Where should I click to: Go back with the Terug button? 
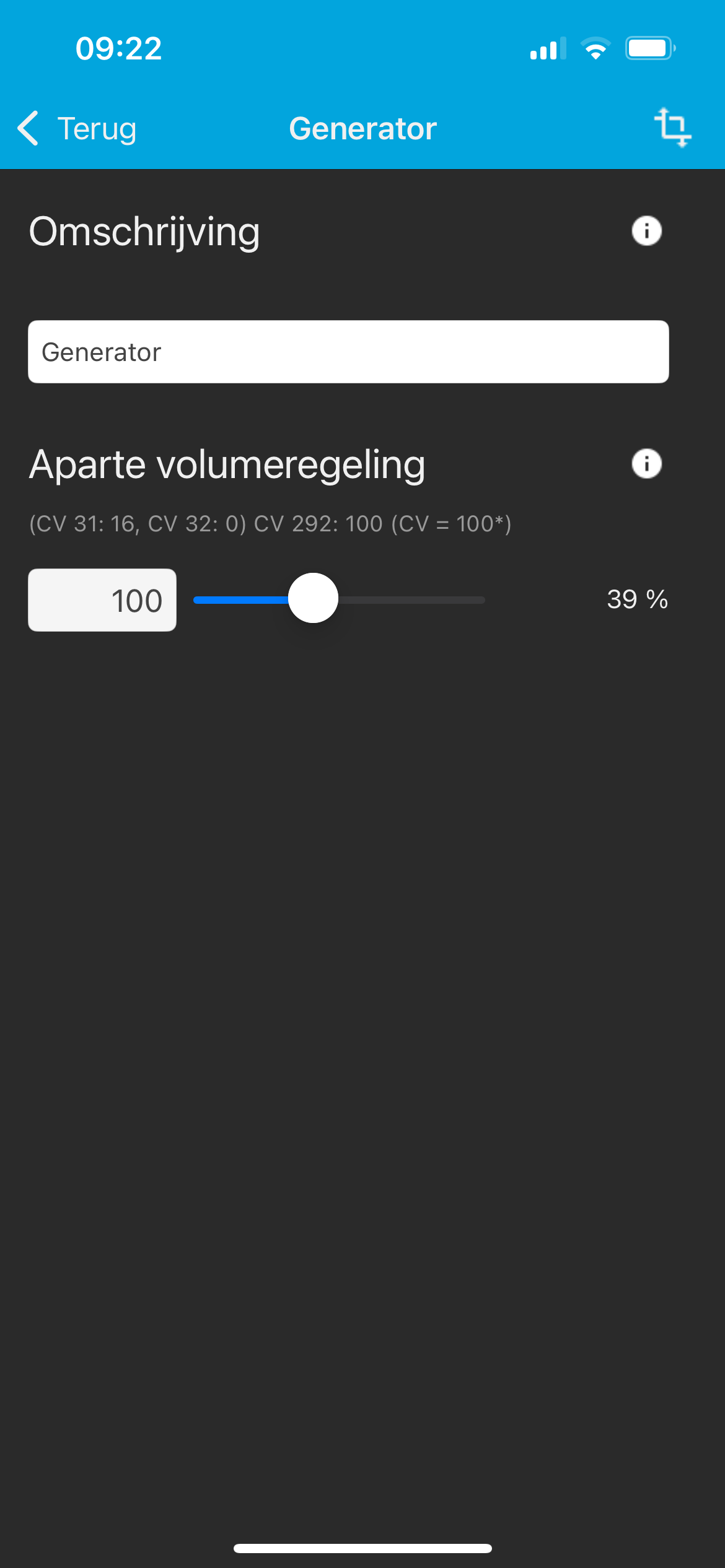pos(77,129)
